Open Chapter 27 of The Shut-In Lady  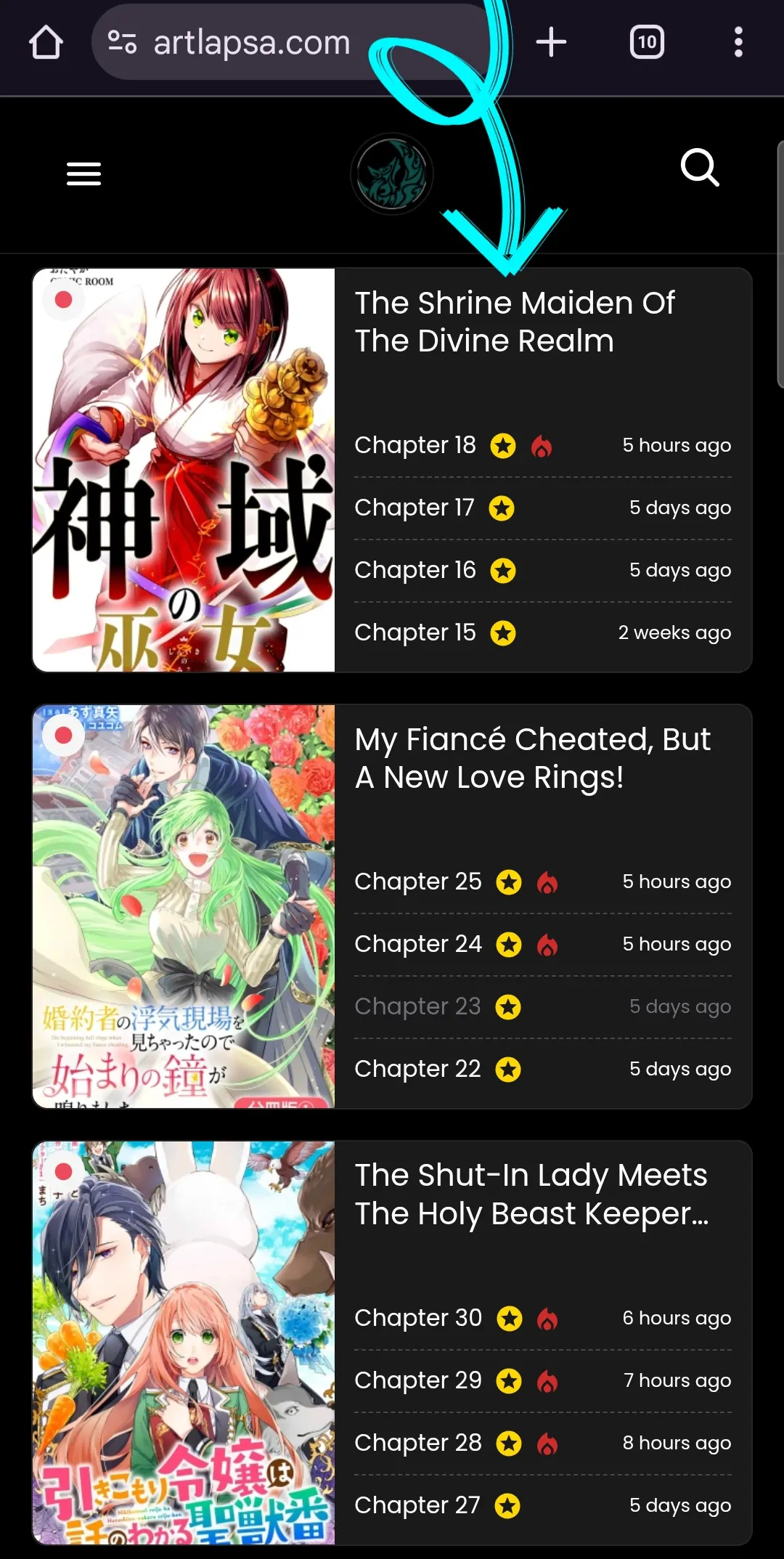[417, 1505]
